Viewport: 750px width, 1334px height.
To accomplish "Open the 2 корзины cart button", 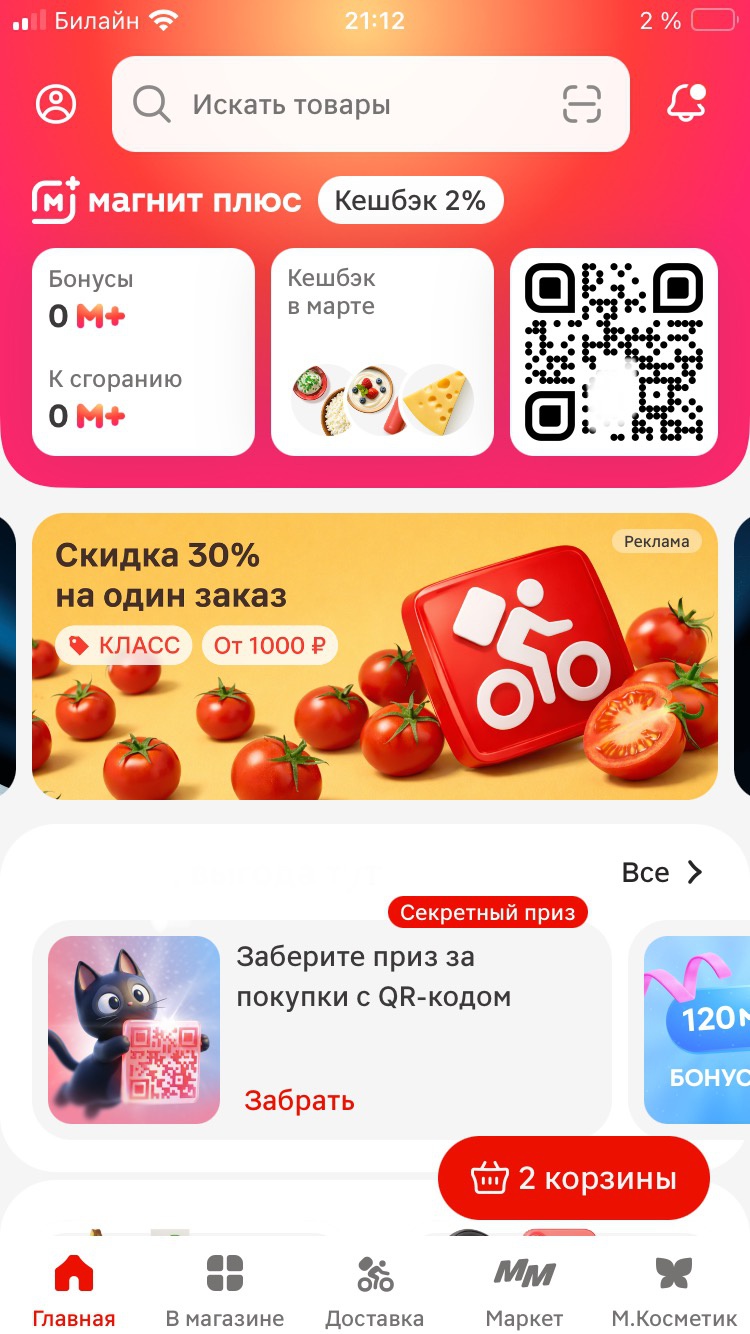I will pyautogui.click(x=574, y=1178).
